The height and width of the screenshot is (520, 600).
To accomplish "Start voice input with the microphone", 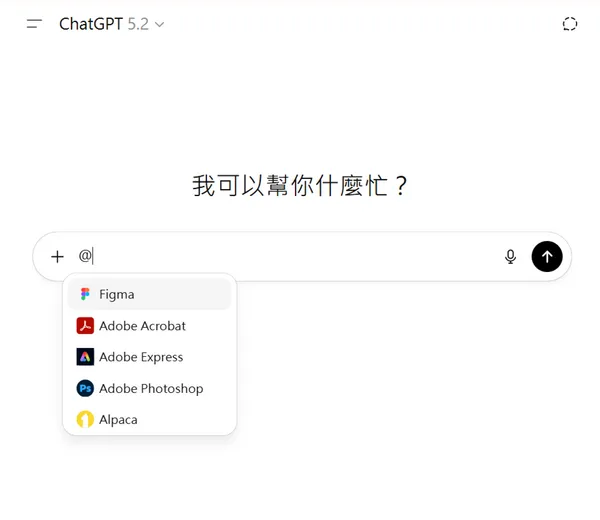I will pos(510,257).
